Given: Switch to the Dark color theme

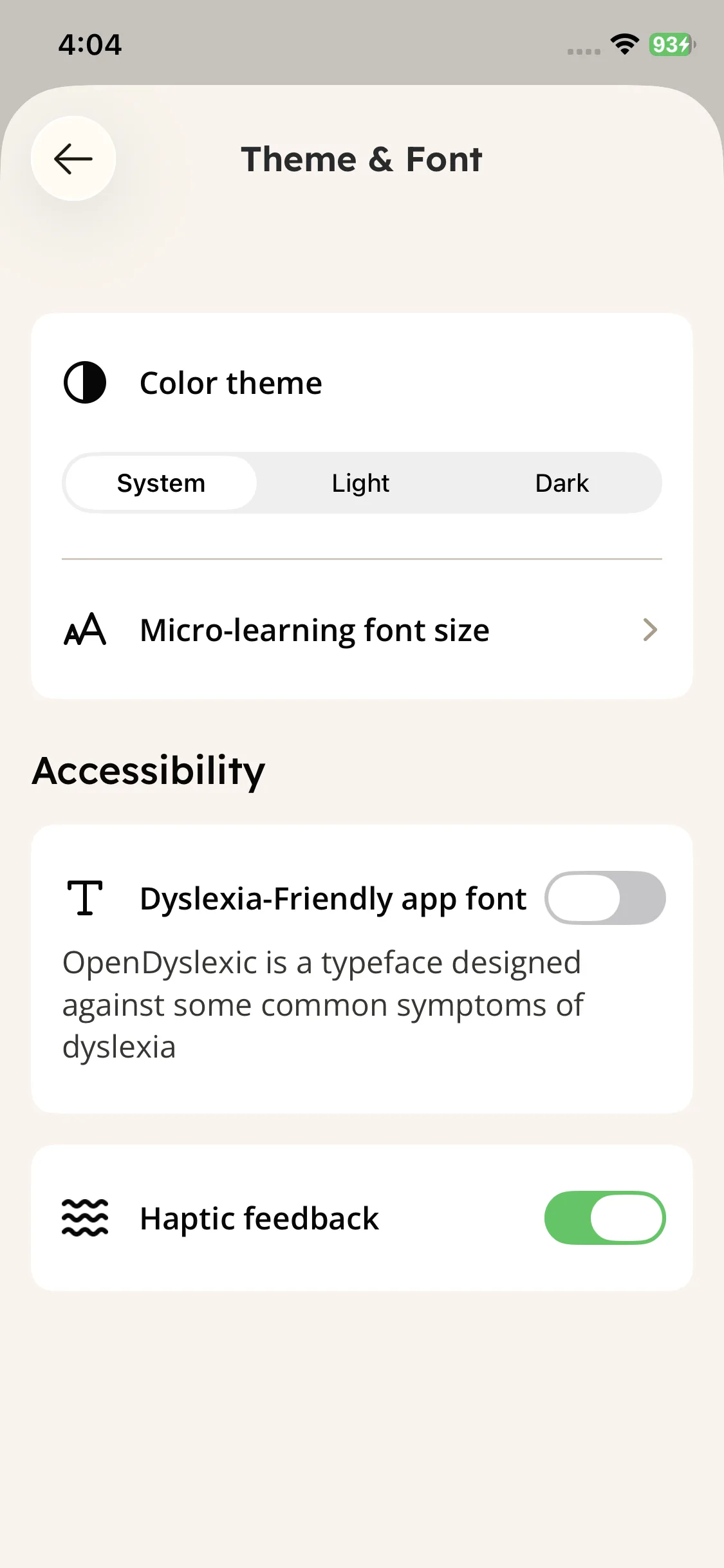Looking at the screenshot, I should pos(561,483).
